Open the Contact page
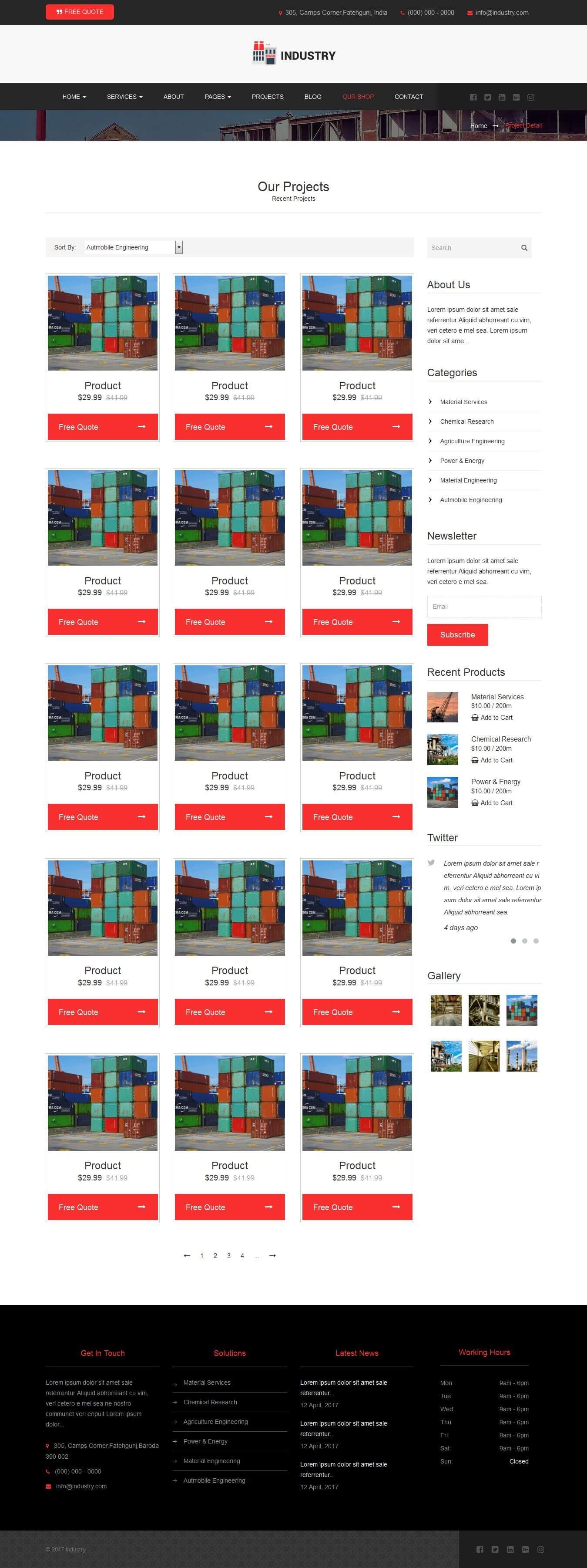 coord(408,97)
